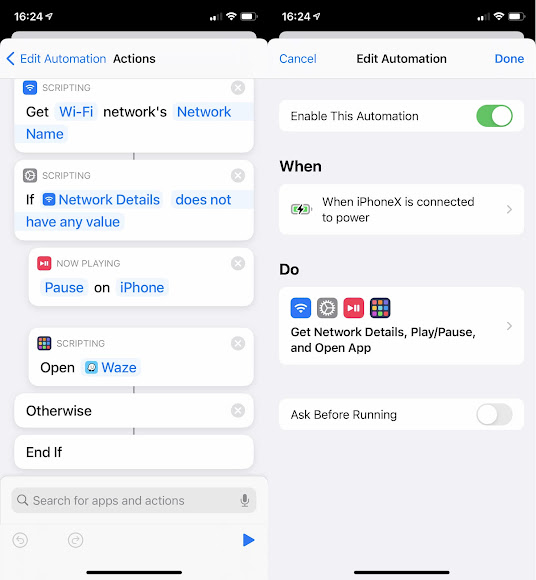Change the Wi-Fi parameter token

[76, 112]
